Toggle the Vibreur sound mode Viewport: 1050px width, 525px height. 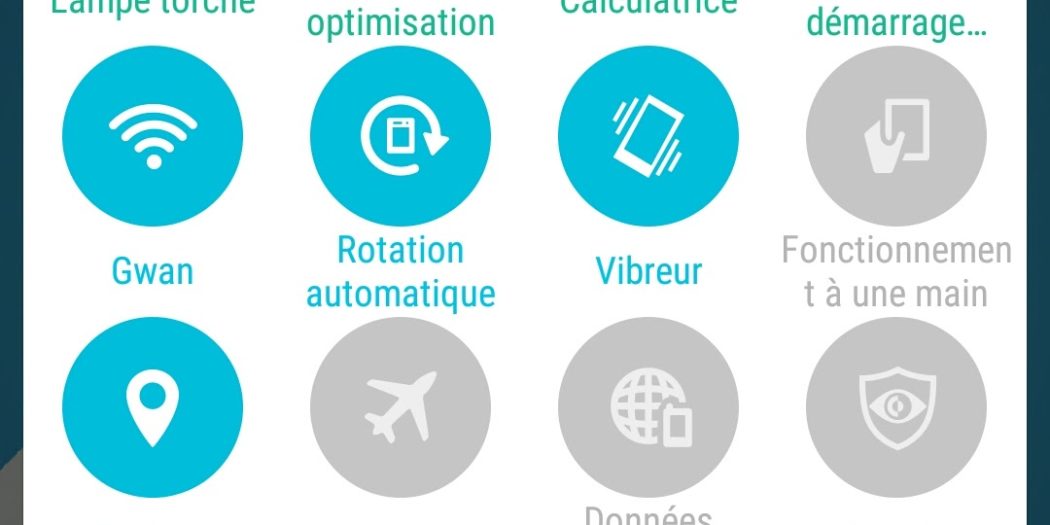tap(648, 135)
